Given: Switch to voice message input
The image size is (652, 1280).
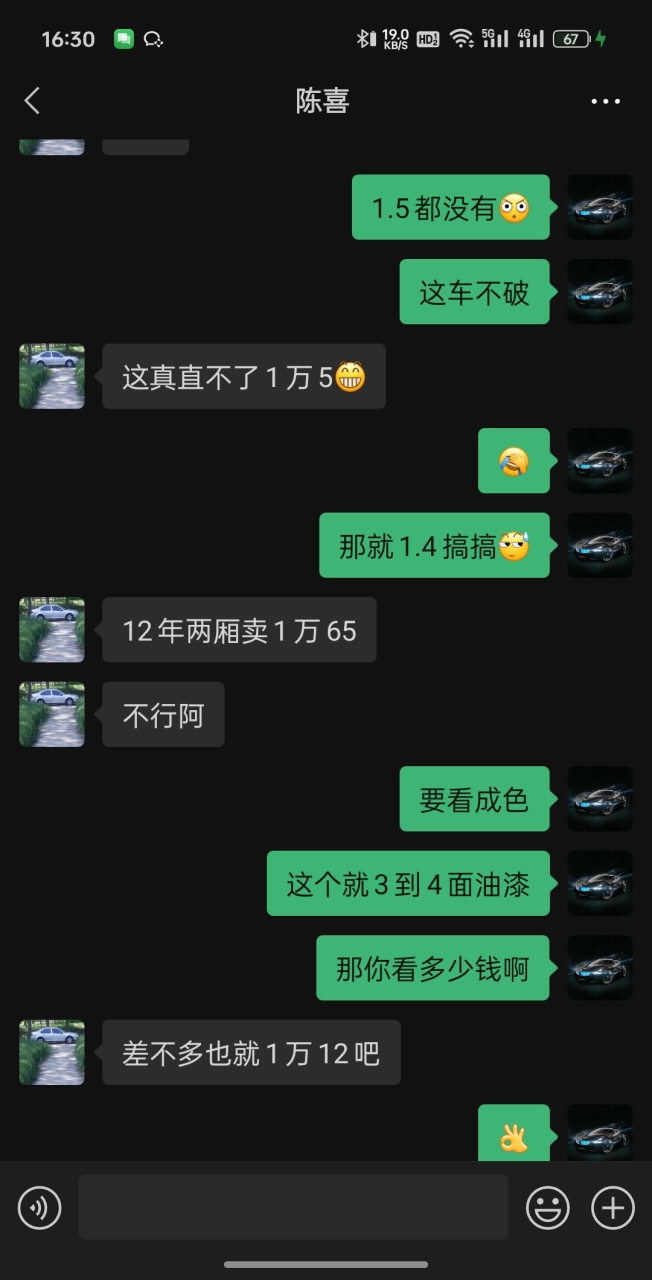Looking at the screenshot, I should point(39,1208).
